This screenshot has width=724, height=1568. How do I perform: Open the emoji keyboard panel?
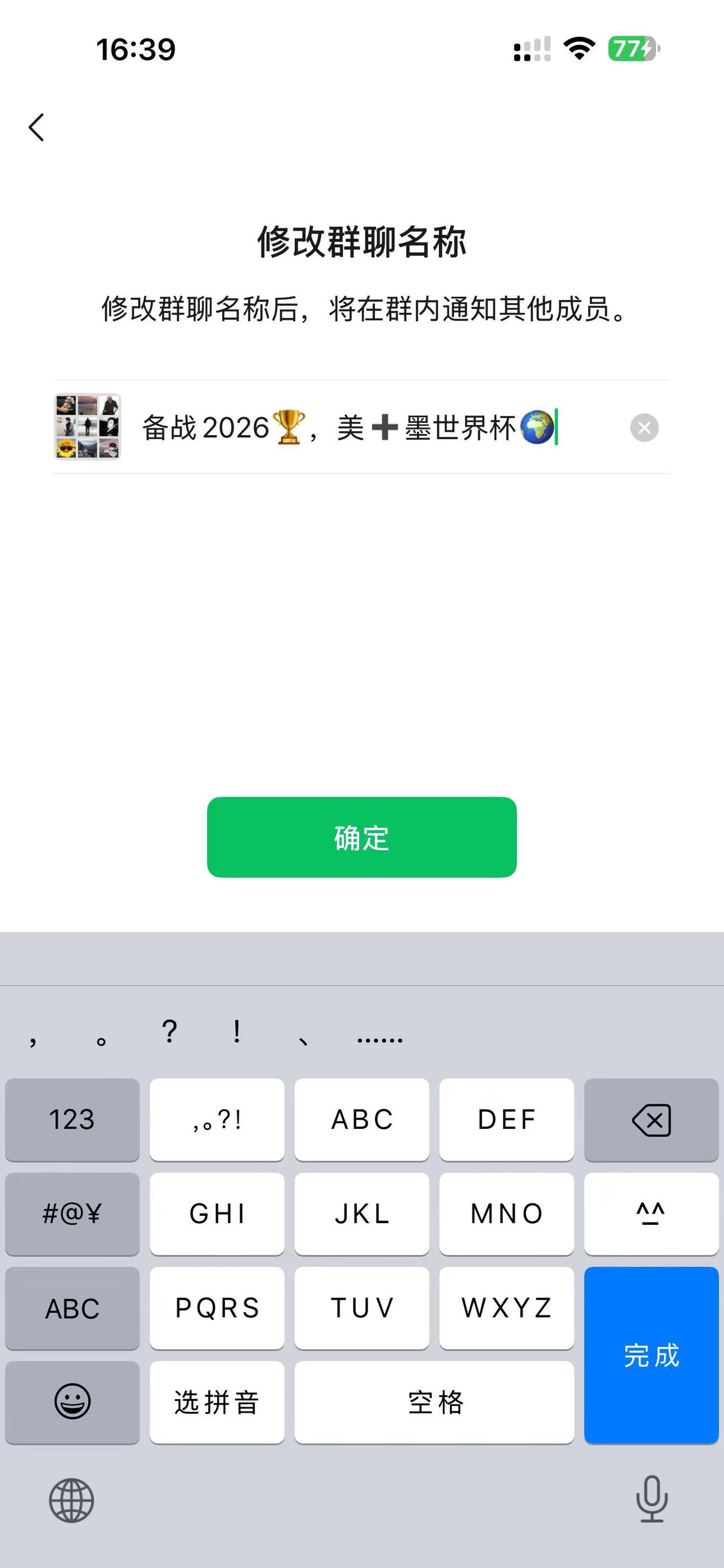(x=72, y=1403)
